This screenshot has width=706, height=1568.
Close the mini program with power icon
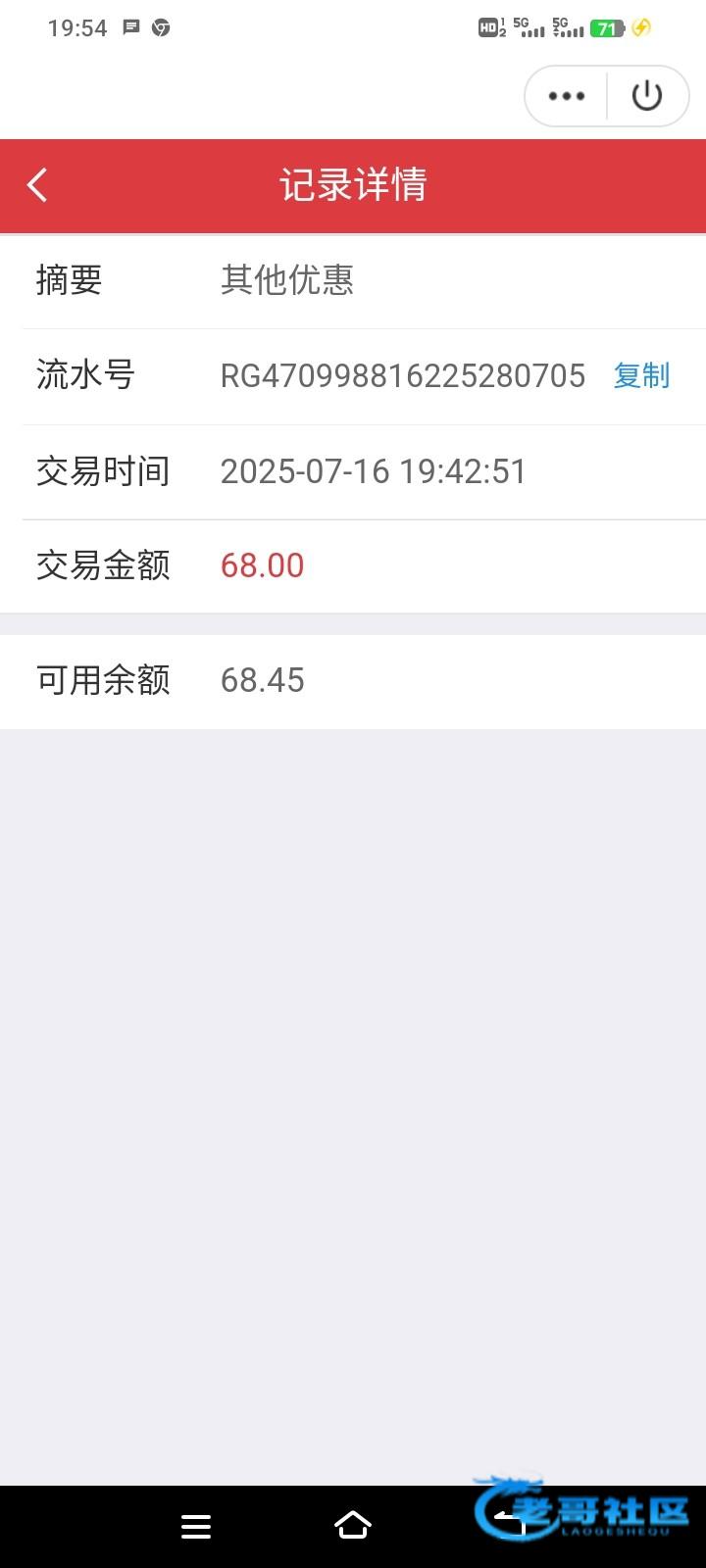647,96
